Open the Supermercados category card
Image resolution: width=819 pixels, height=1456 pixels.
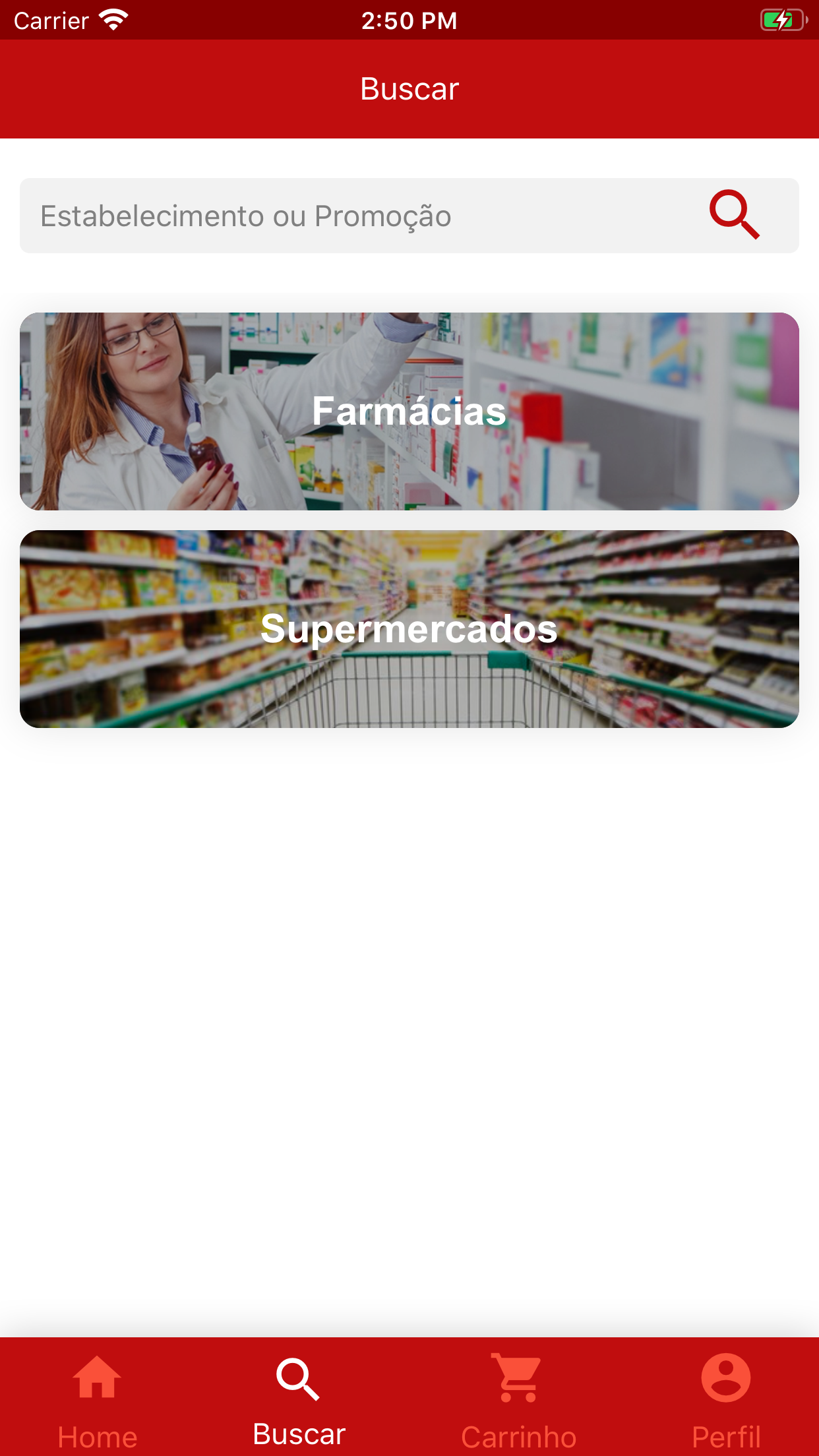[409, 628]
